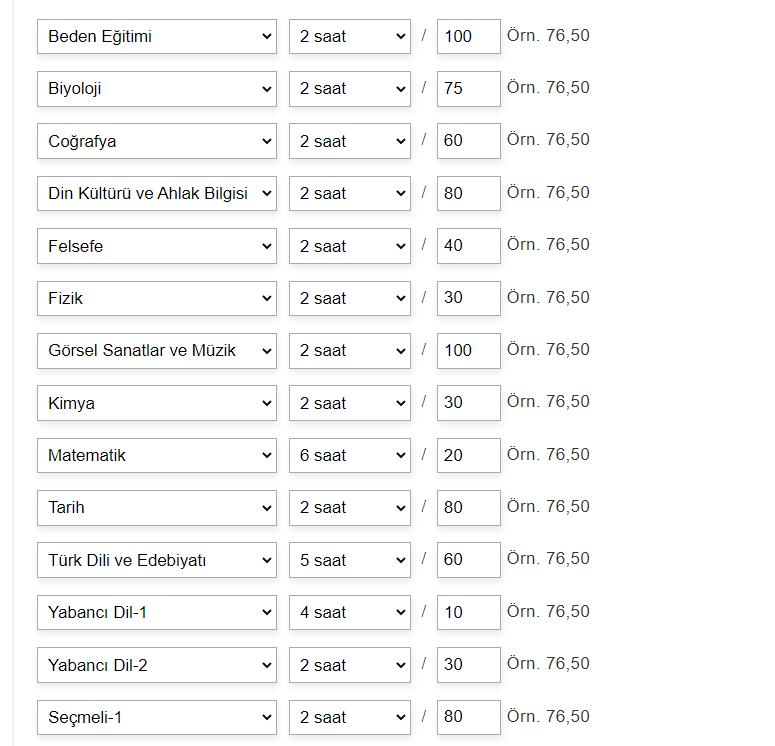Open the Beden Eğitimi subject dropdown

[157, 36]
